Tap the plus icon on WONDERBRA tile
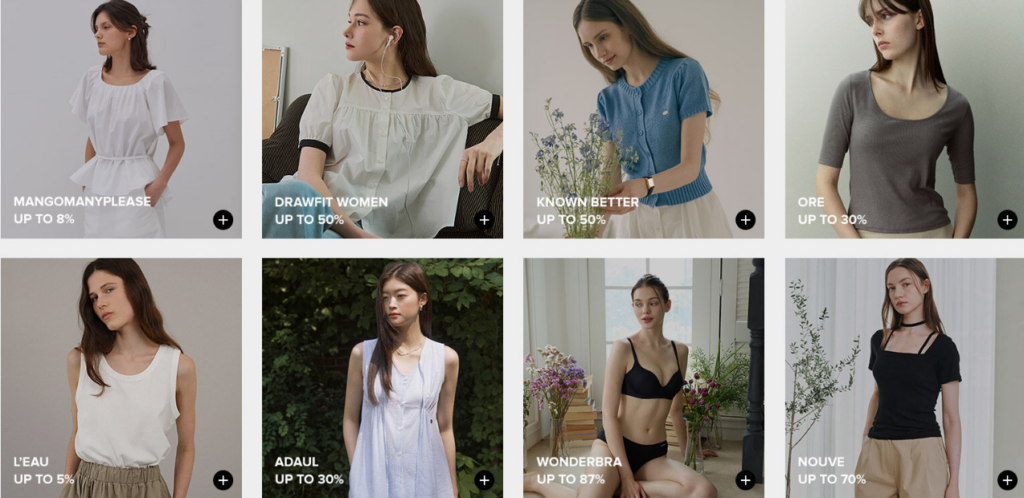The image size is (1024, 498). pyautogui.click(x=745, y=480)
